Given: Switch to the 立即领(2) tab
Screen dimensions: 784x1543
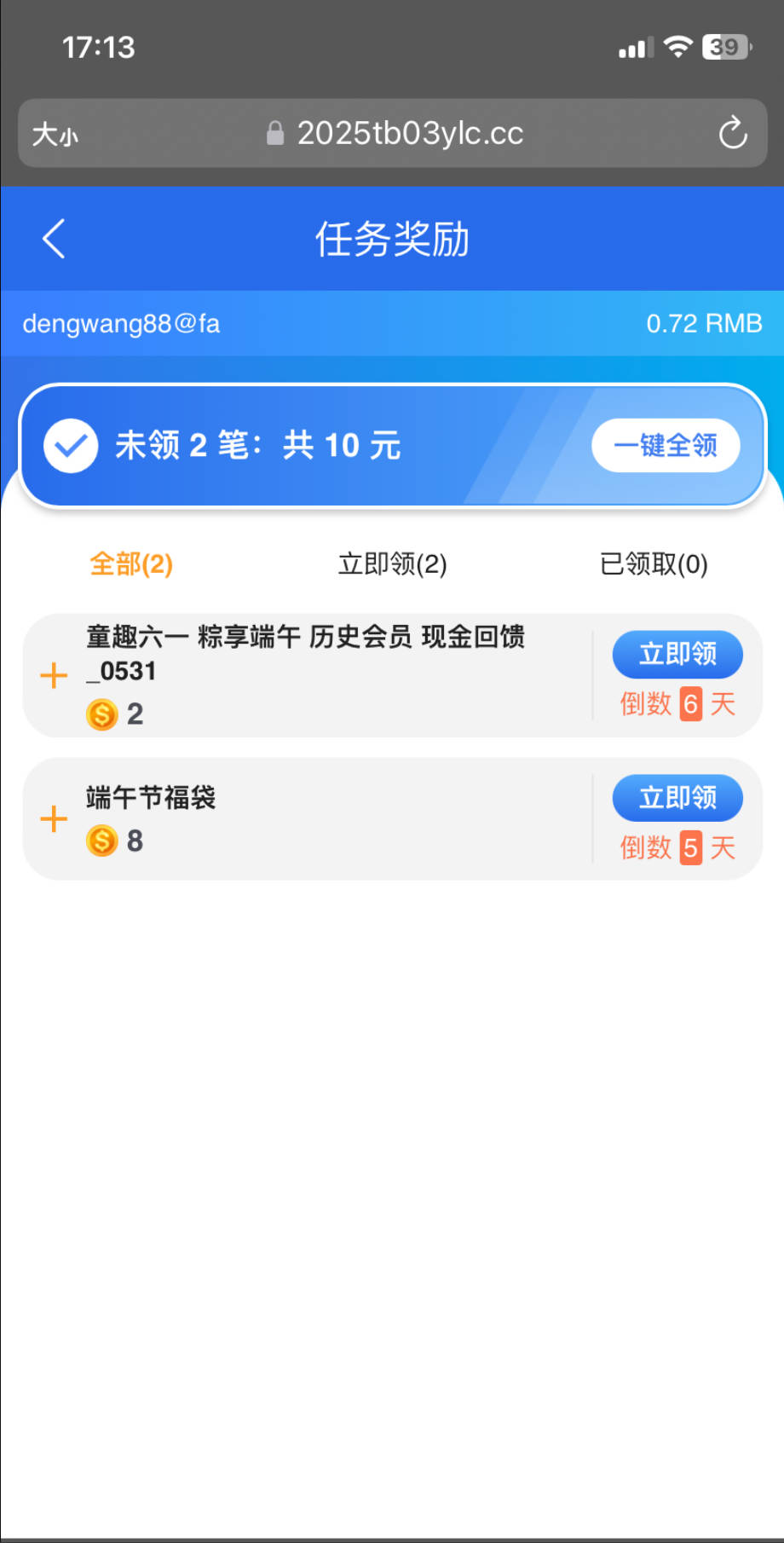Looking at the screenshot, I should pyautogui.click(x=392, y=563).
